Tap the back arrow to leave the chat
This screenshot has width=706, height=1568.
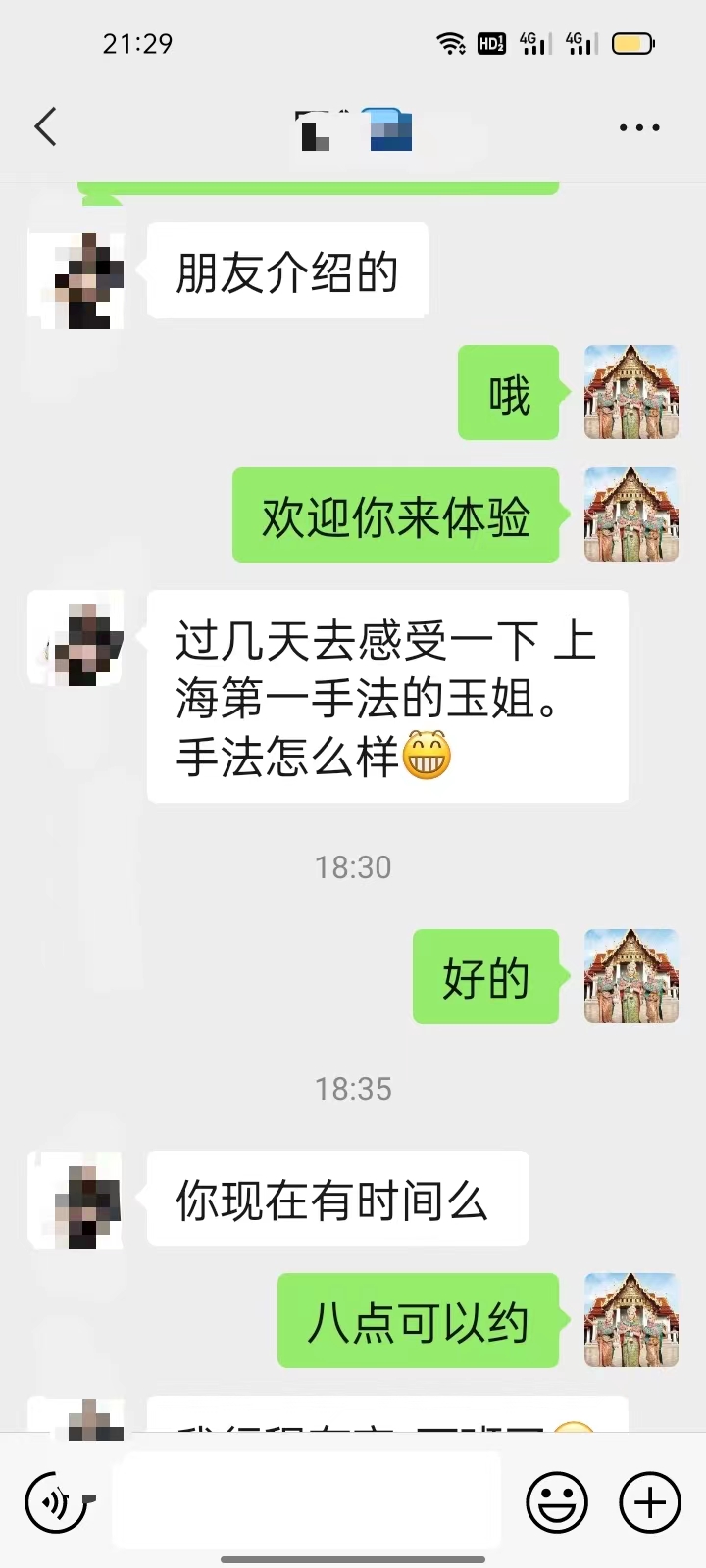tap(44, 127)
